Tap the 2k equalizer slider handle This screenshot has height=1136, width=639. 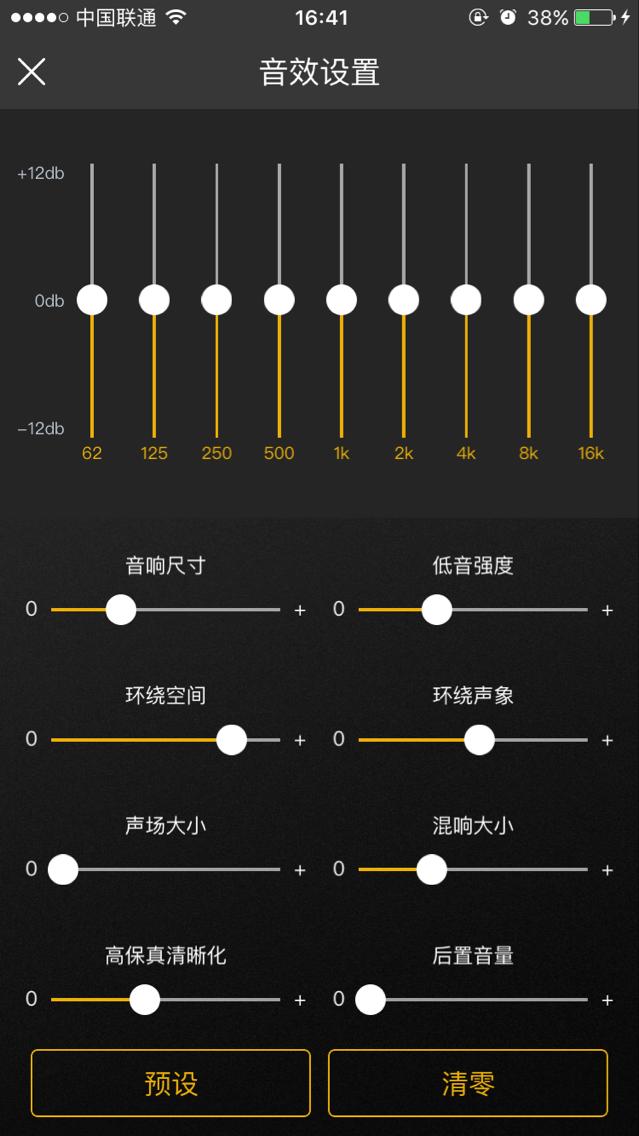[404, 299]
